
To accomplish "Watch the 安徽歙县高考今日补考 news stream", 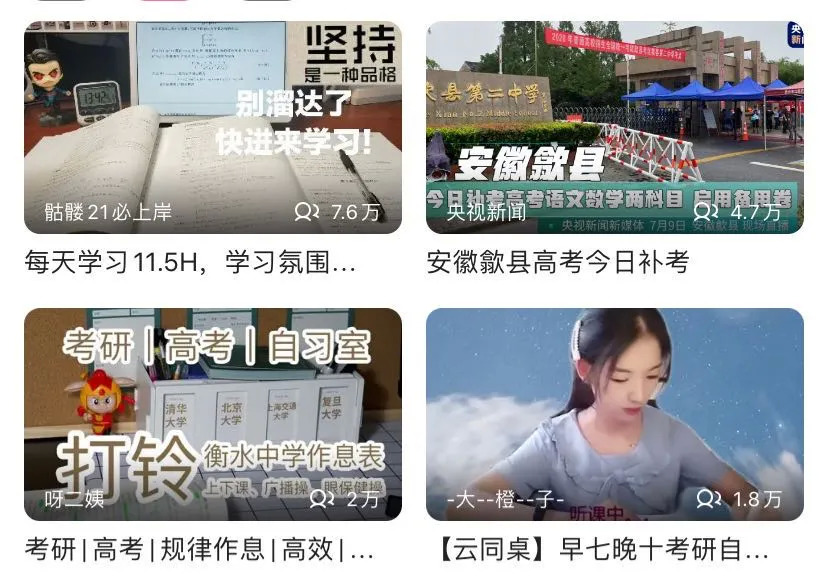I will pyautogui.click(x=614, y=127).
